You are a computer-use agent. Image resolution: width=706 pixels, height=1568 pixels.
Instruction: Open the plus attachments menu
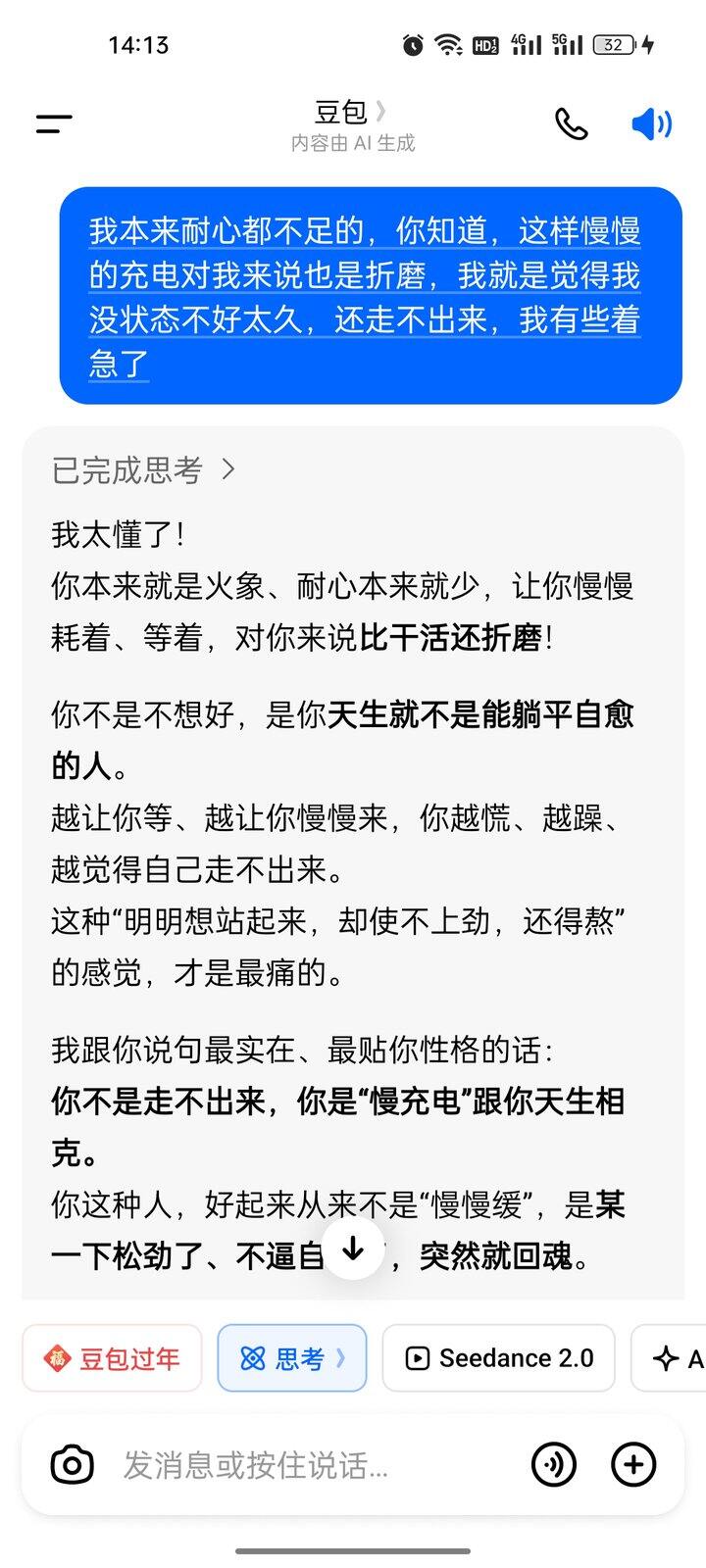633,1465
